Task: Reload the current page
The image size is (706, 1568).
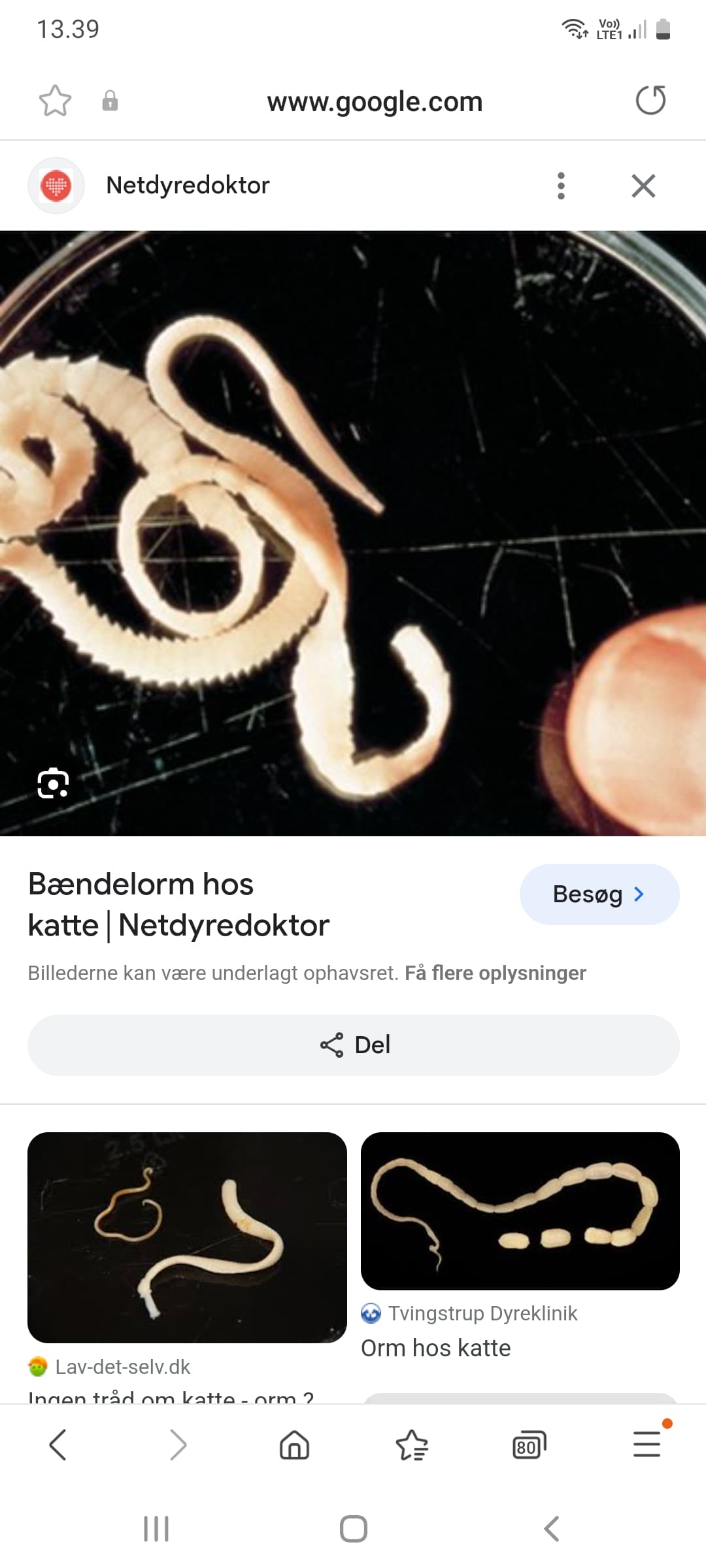Action: 650,101
